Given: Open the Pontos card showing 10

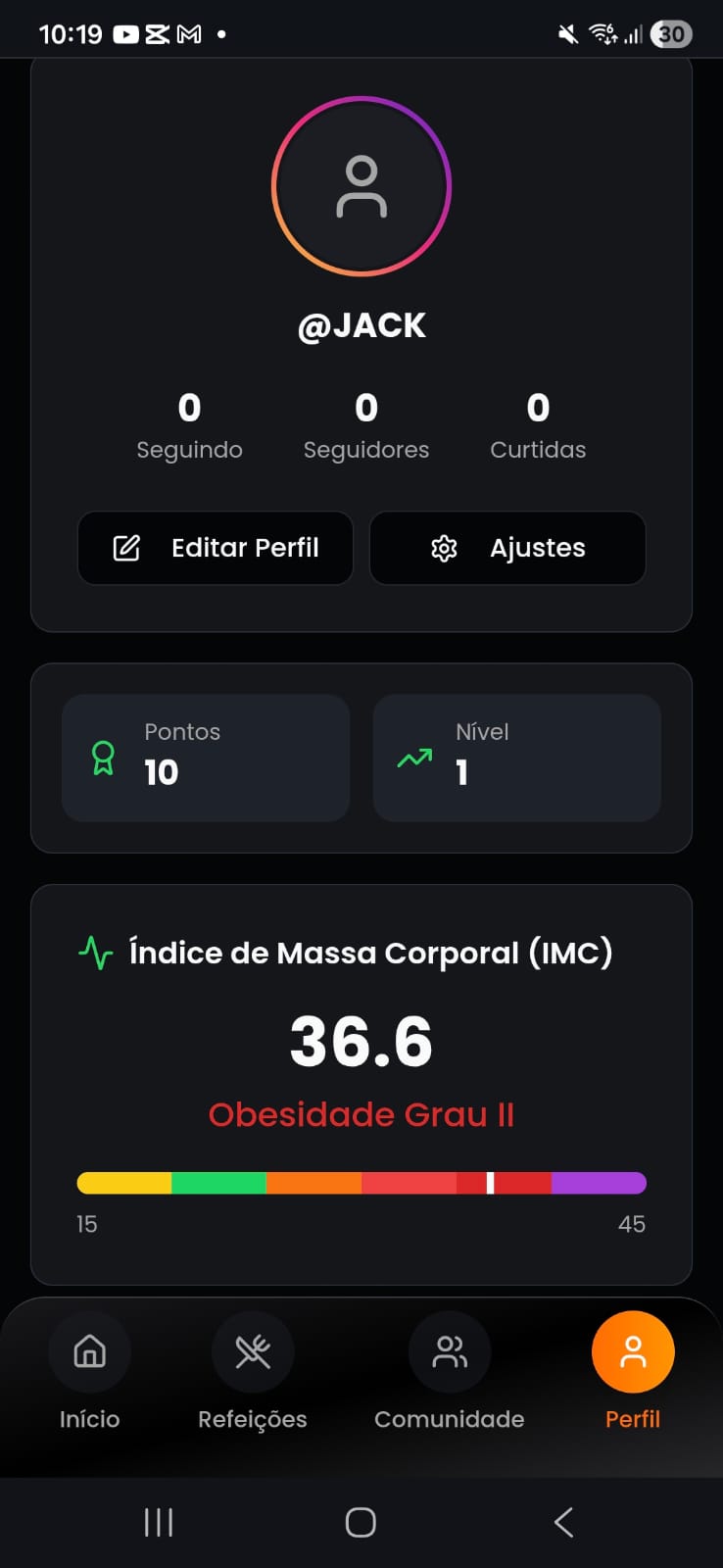Looking at the screenshot, I should [205, 757].
